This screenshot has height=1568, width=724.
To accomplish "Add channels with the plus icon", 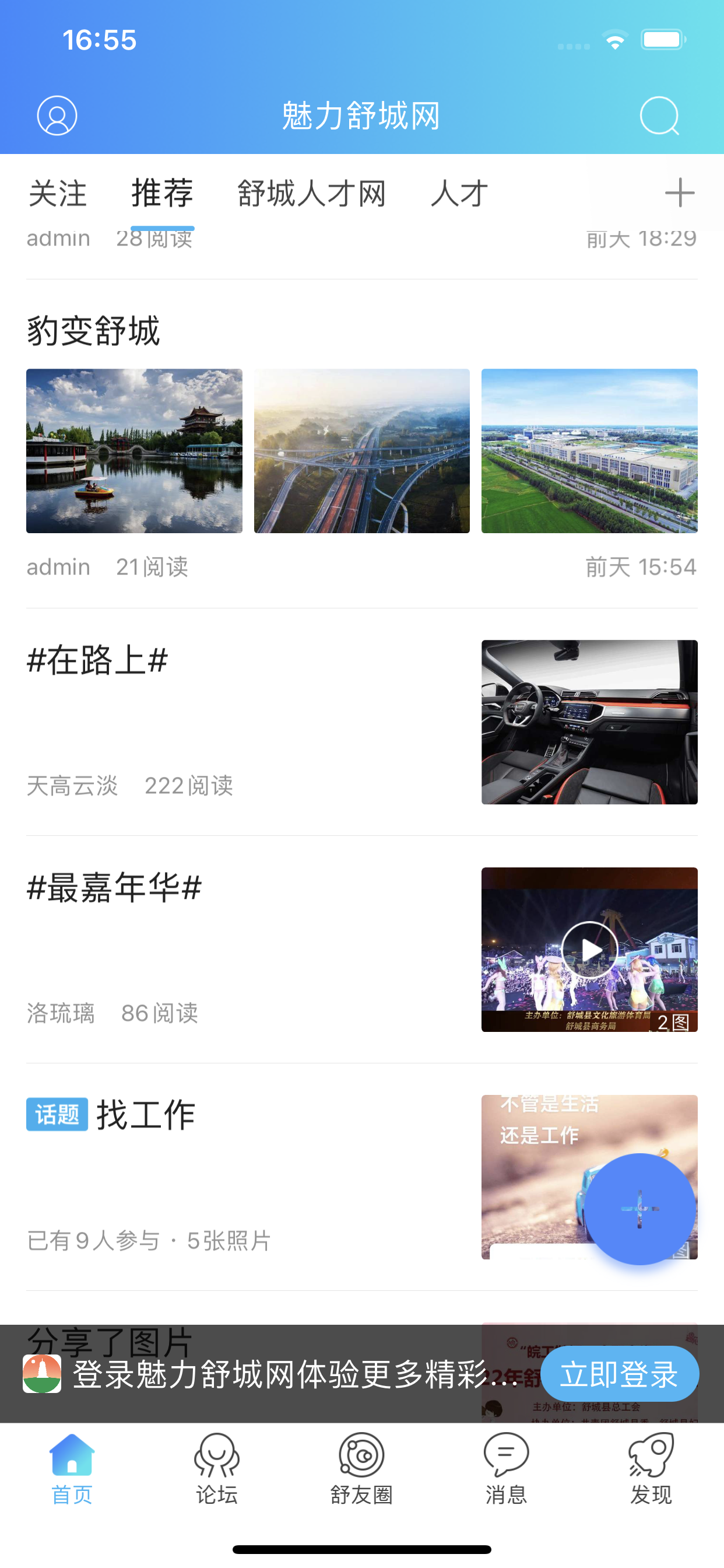I will [x=680, y=193].
